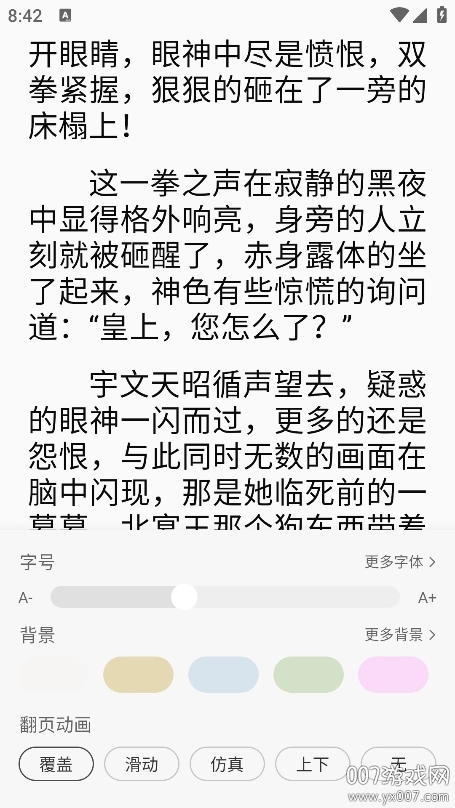Increase font size with A+

[x=427, y=598]
